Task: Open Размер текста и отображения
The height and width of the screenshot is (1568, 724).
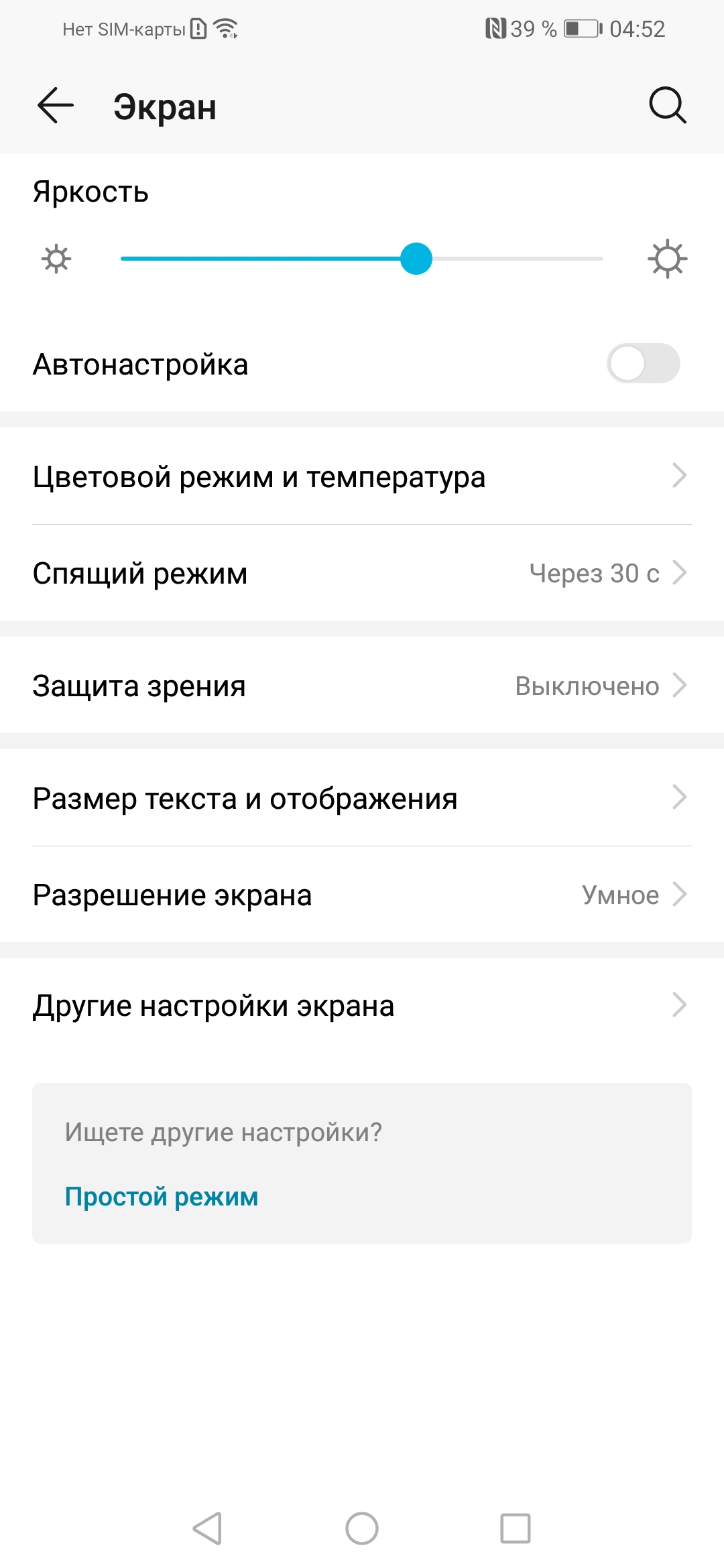Action: [x=362, y=798]
